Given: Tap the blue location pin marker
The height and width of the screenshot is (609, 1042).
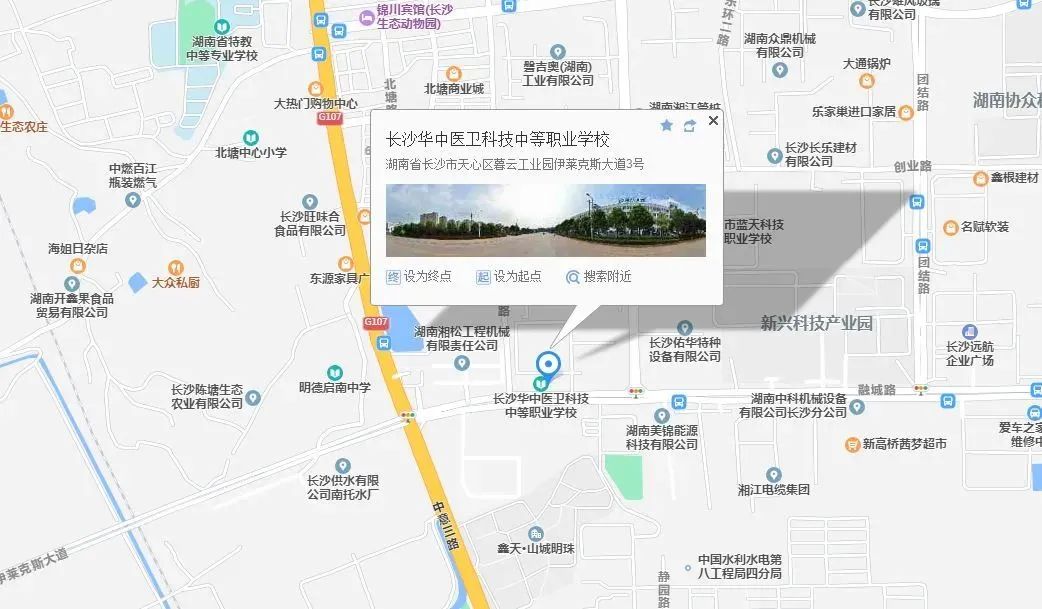Looking at the screenshot, I should 548,364.
